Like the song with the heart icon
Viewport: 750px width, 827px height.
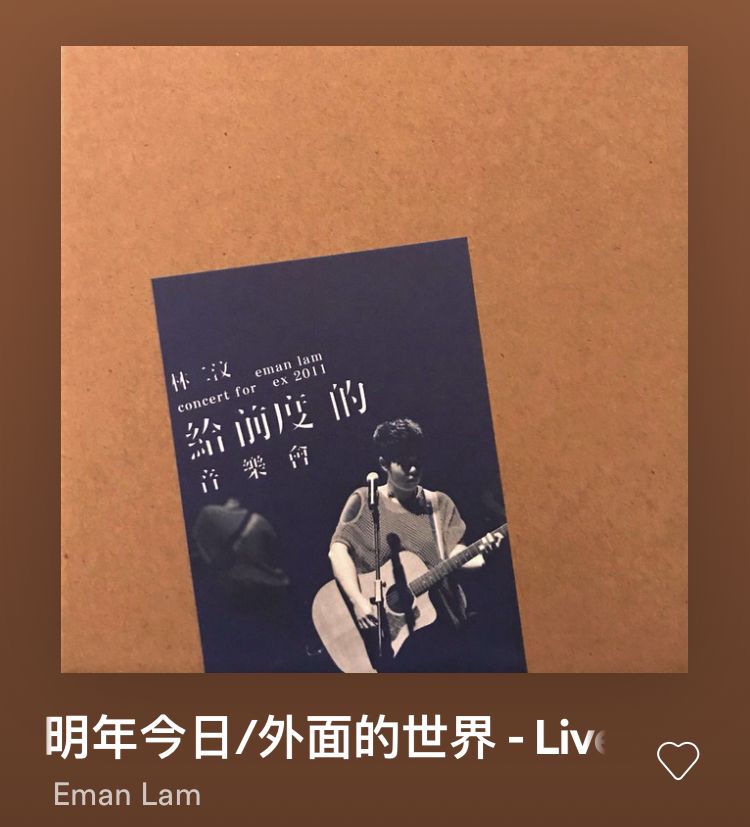point(678,761)
